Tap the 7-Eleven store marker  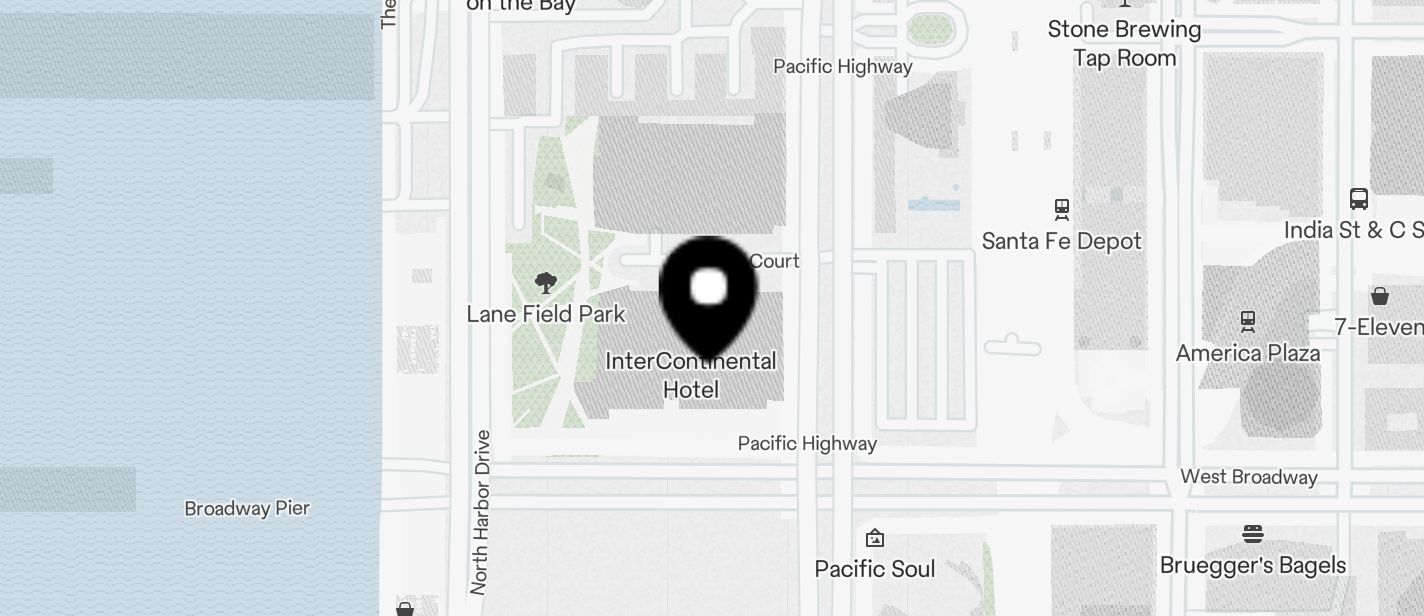tap(1380, 297)
